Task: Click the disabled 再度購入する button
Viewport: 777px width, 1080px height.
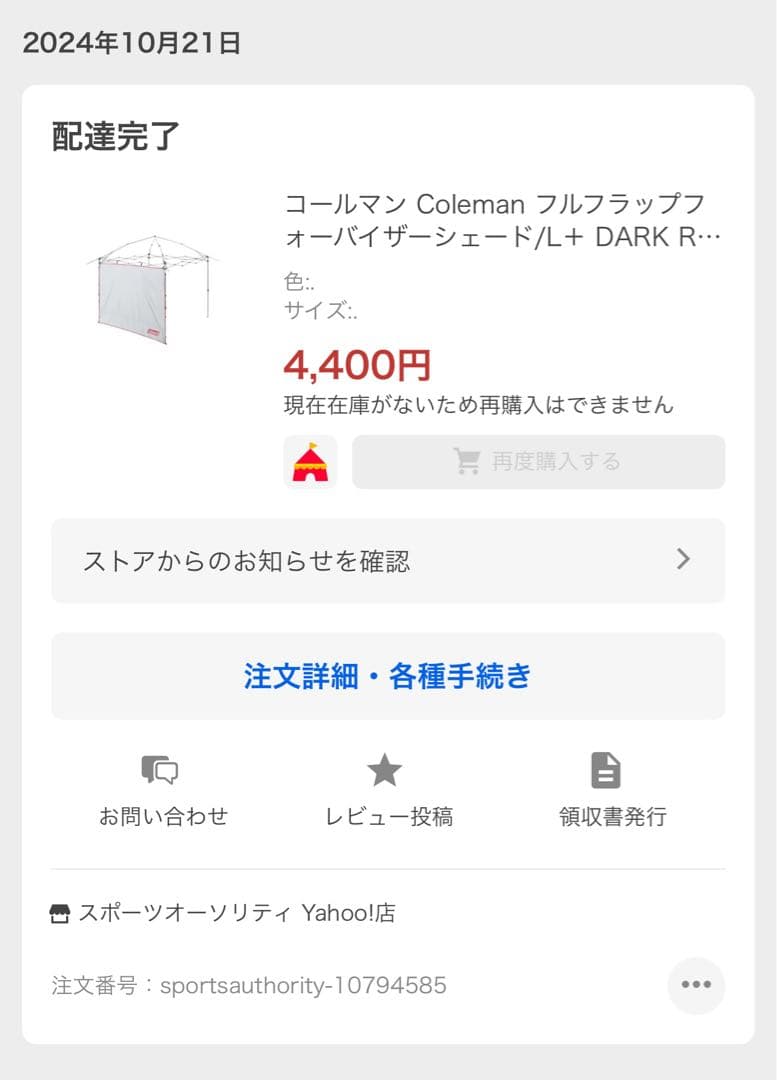Action: tap(540, 461)
